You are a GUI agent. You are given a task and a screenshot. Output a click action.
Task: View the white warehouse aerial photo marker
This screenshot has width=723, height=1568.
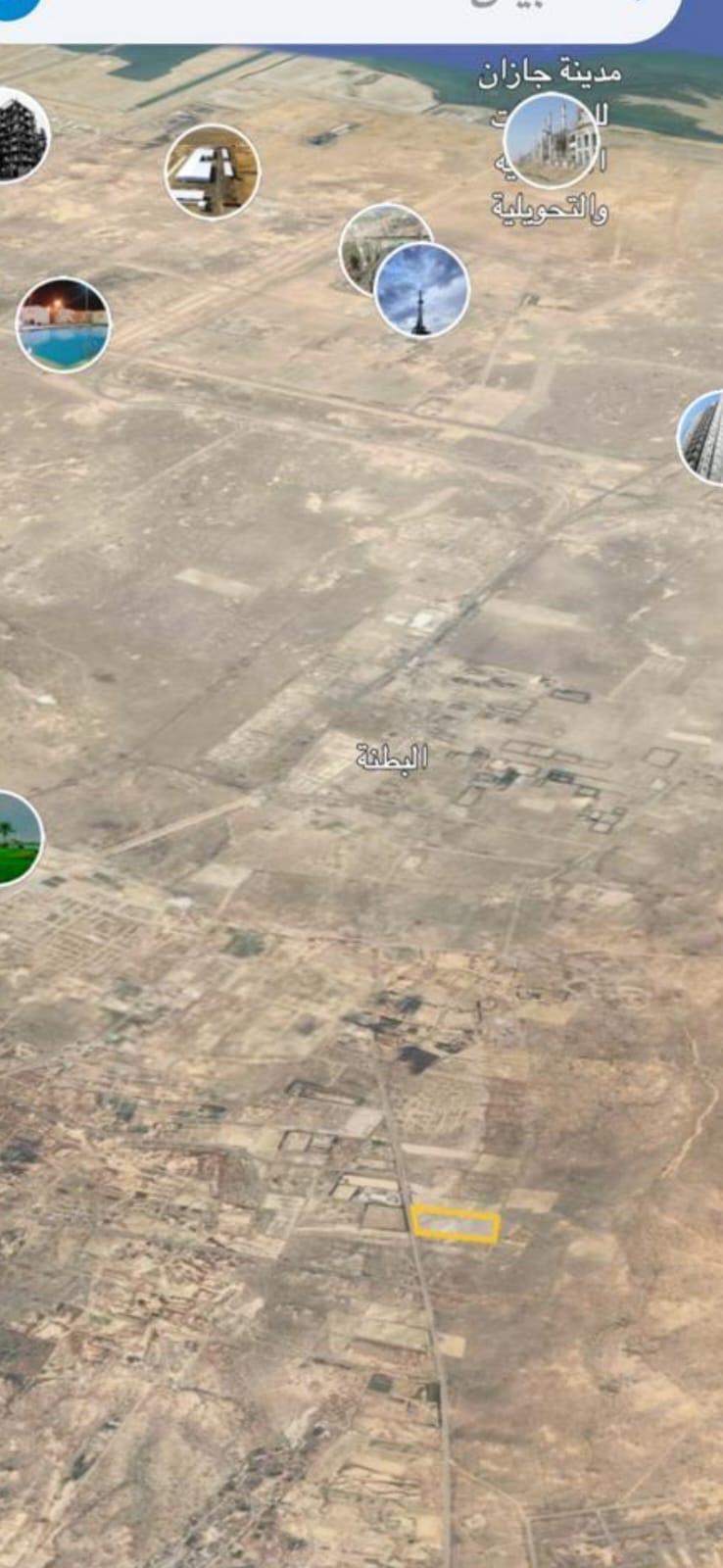click(x=212, y=171)
